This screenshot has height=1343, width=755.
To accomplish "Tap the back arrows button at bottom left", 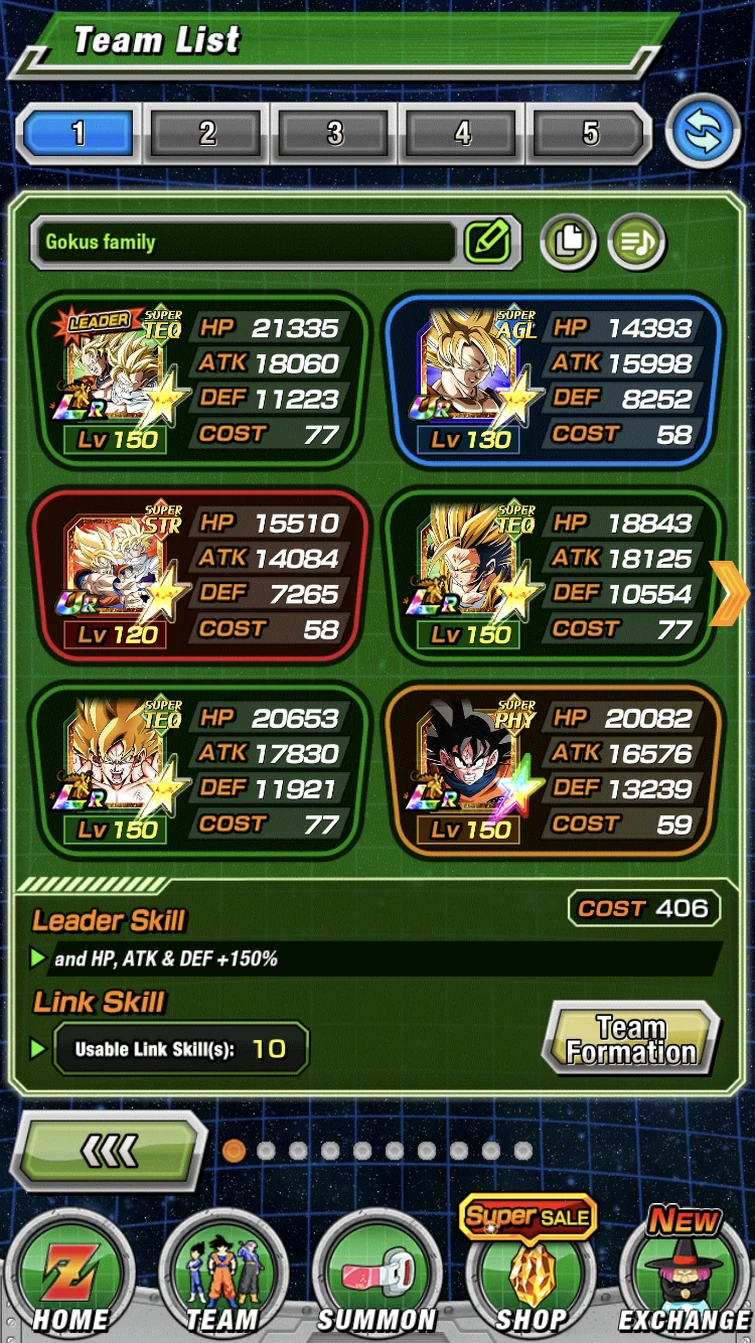I will click(110, 1151).
